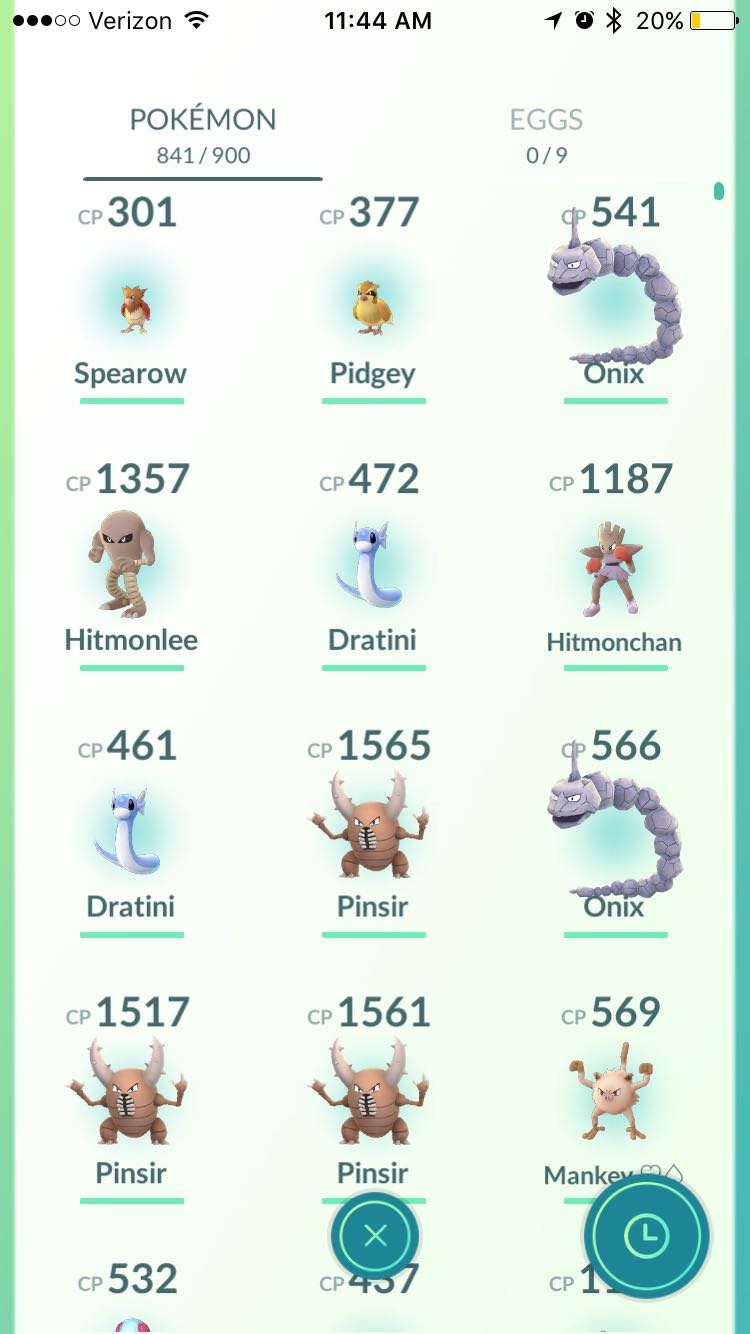The image size is (750, 1334).
Task: Select the Onix with CP 541
Action: click(615, 300)
